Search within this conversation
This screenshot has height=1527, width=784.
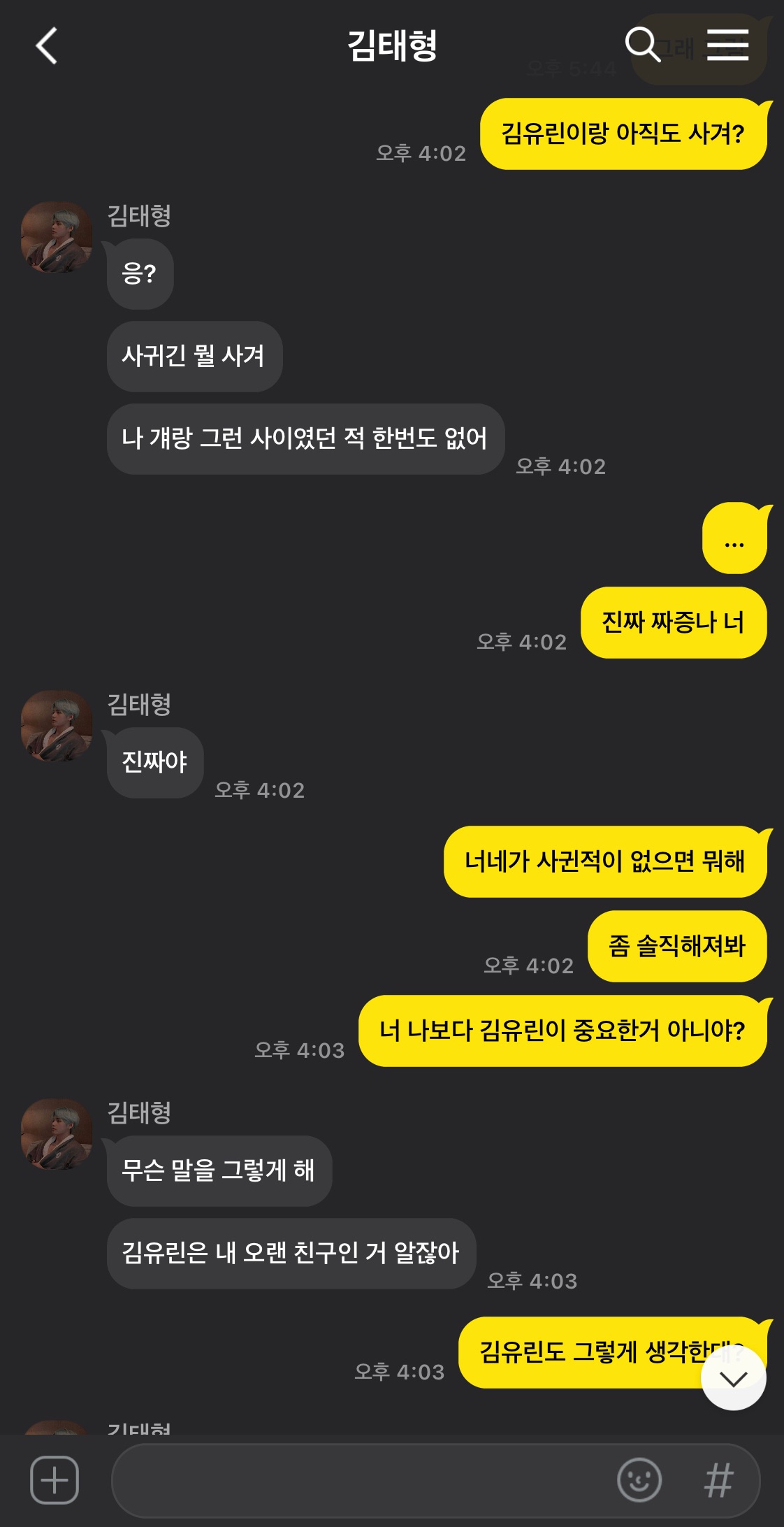point(643,45)
